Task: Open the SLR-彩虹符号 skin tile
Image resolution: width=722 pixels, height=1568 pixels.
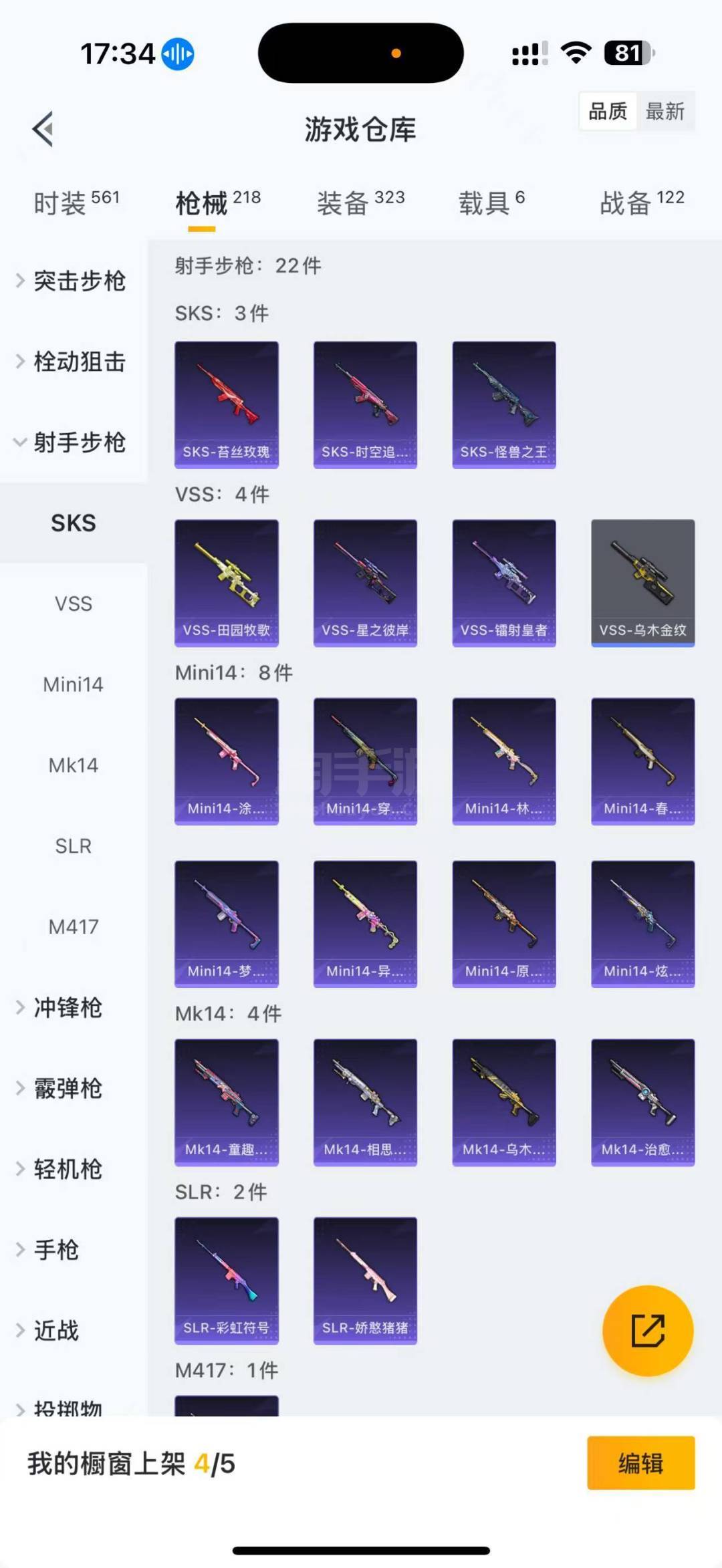Action: [227, 1281]
